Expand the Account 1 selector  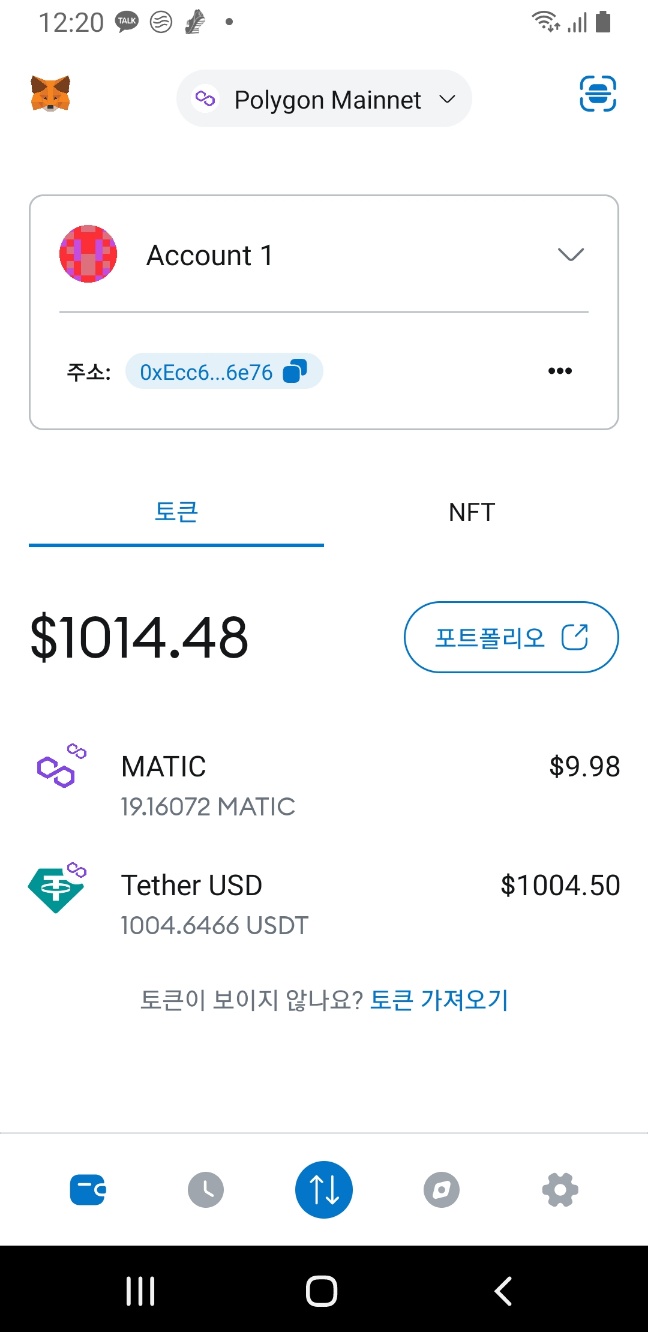[570, 255]
